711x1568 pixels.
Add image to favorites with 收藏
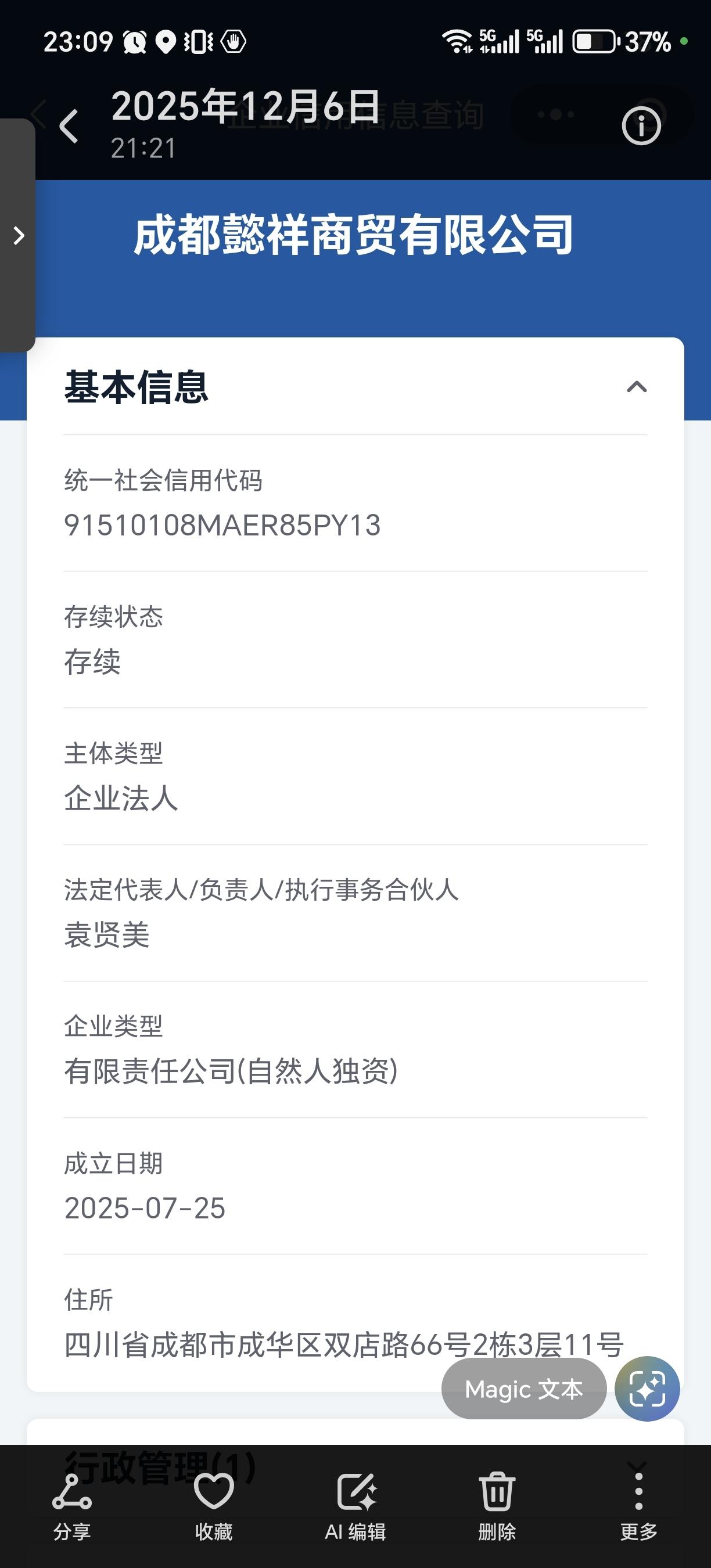pyautogui.click(x=214, y=1505)
